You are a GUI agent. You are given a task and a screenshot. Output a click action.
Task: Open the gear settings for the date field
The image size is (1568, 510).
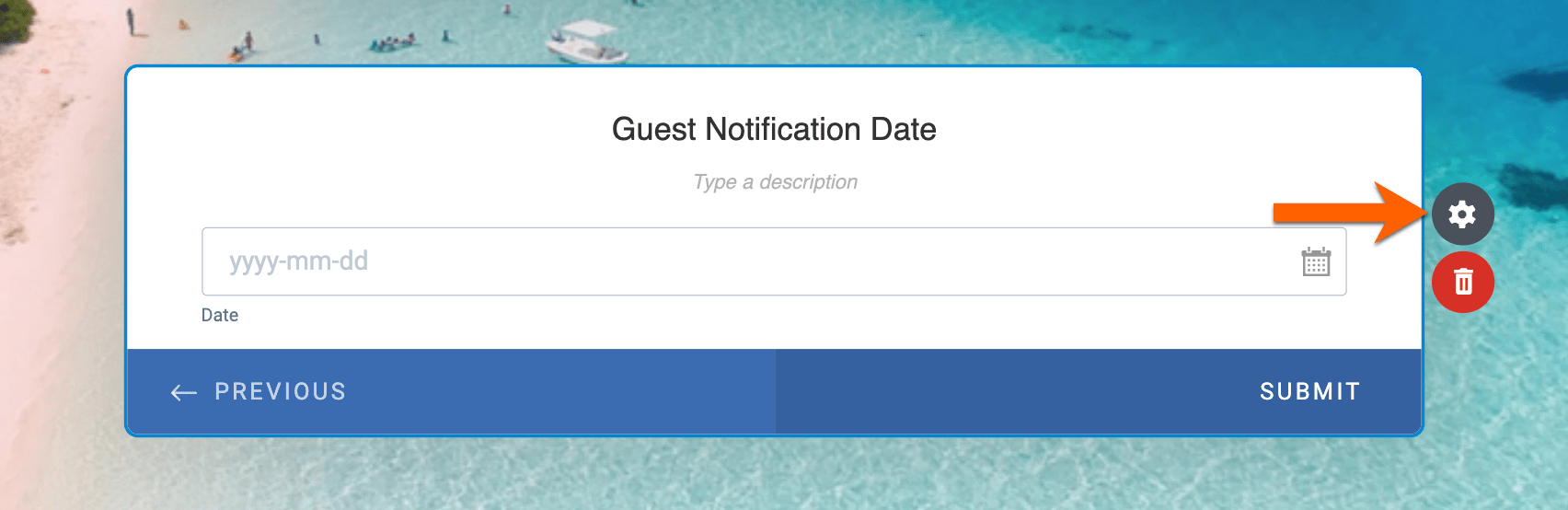pyautogui.click(x=1462, y=214)
